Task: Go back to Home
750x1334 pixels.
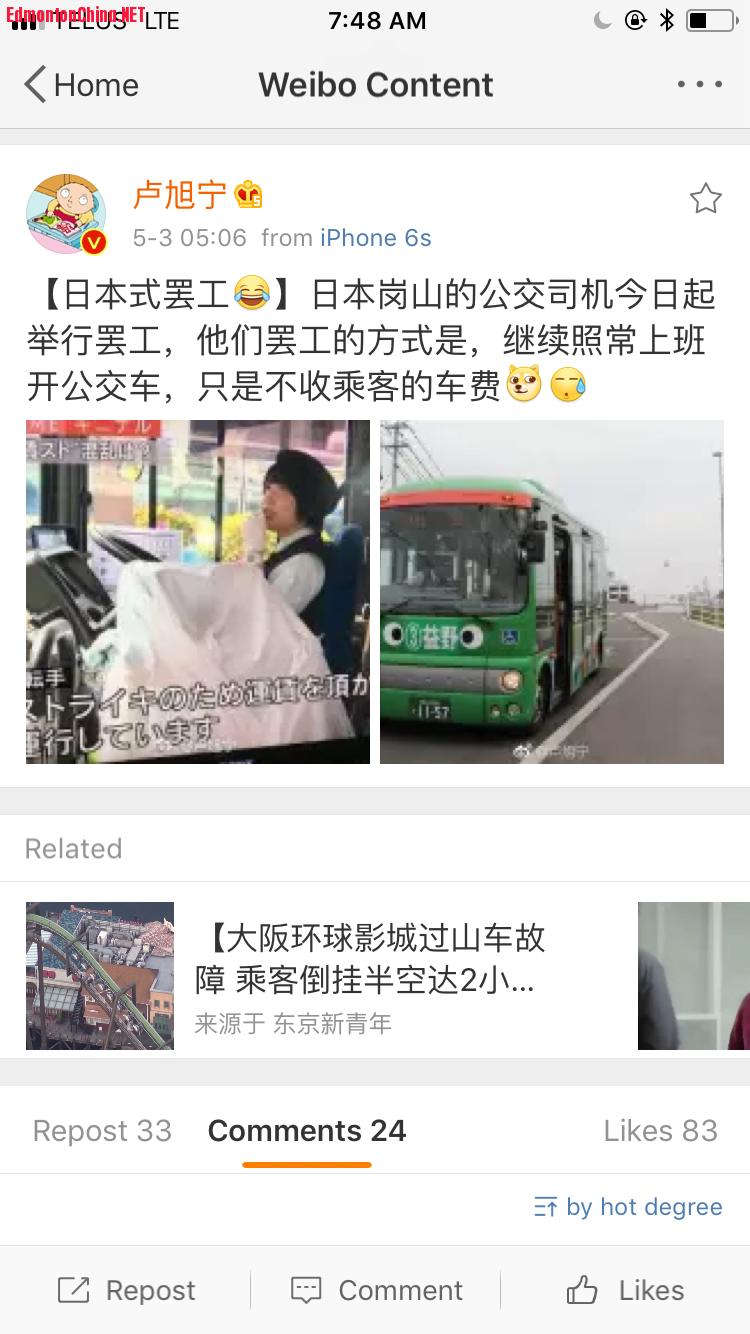Action: (x=82, y=85)
